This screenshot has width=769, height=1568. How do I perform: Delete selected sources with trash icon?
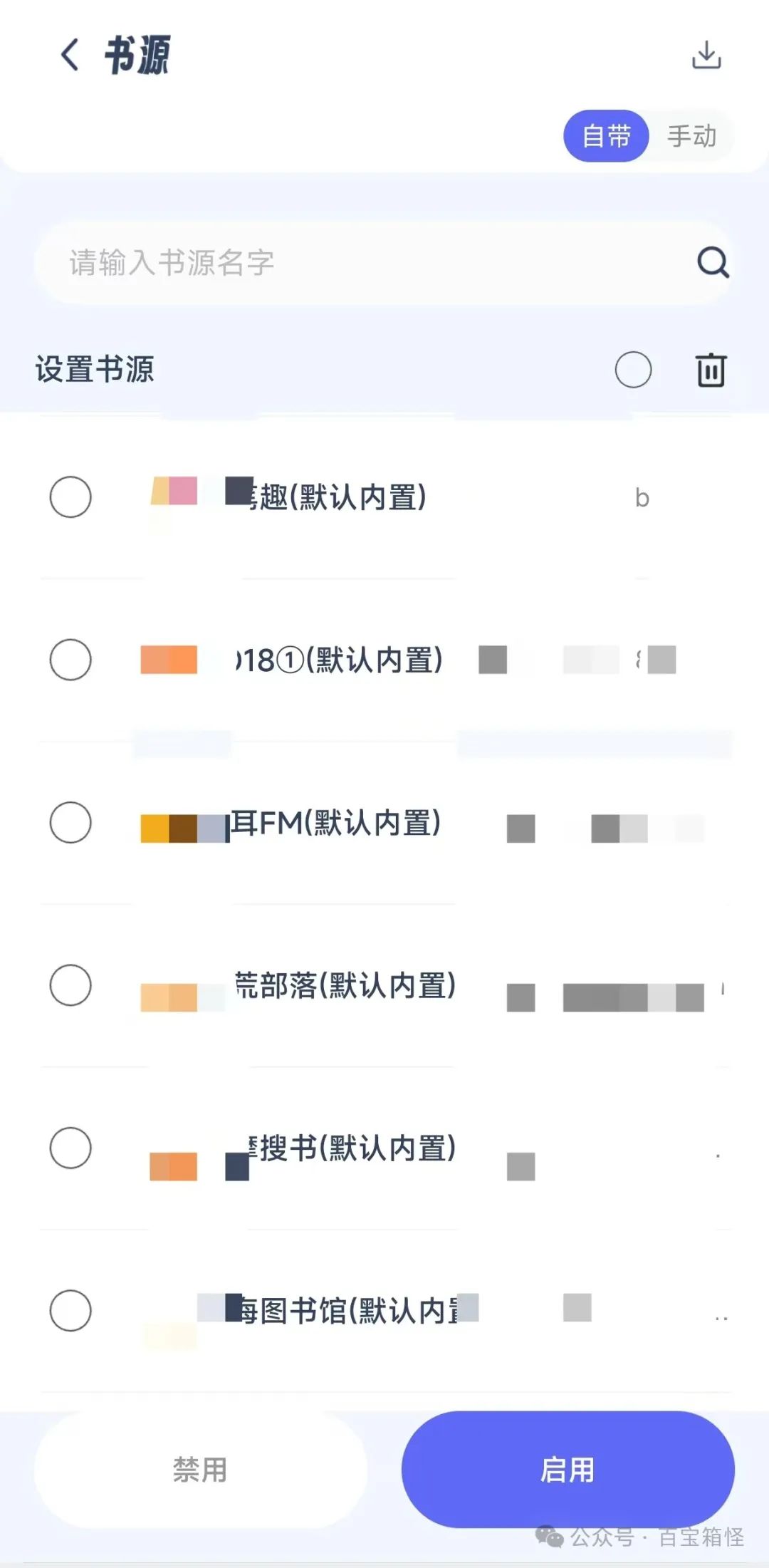point(711,370)
